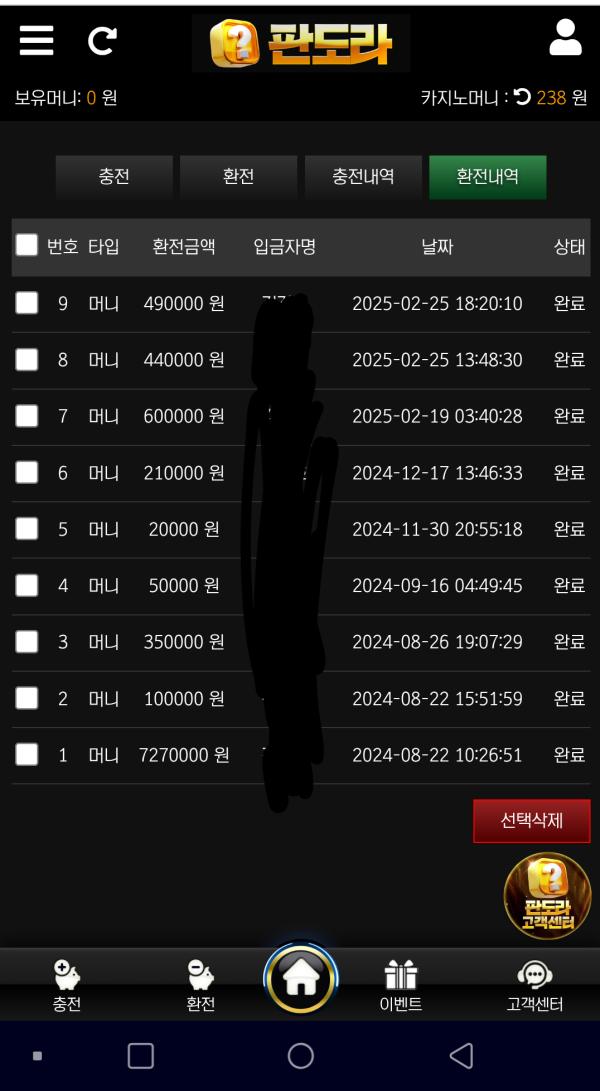Select the 환전내역 tab
The image size is (600, 1091).
(x=487, y=177)
